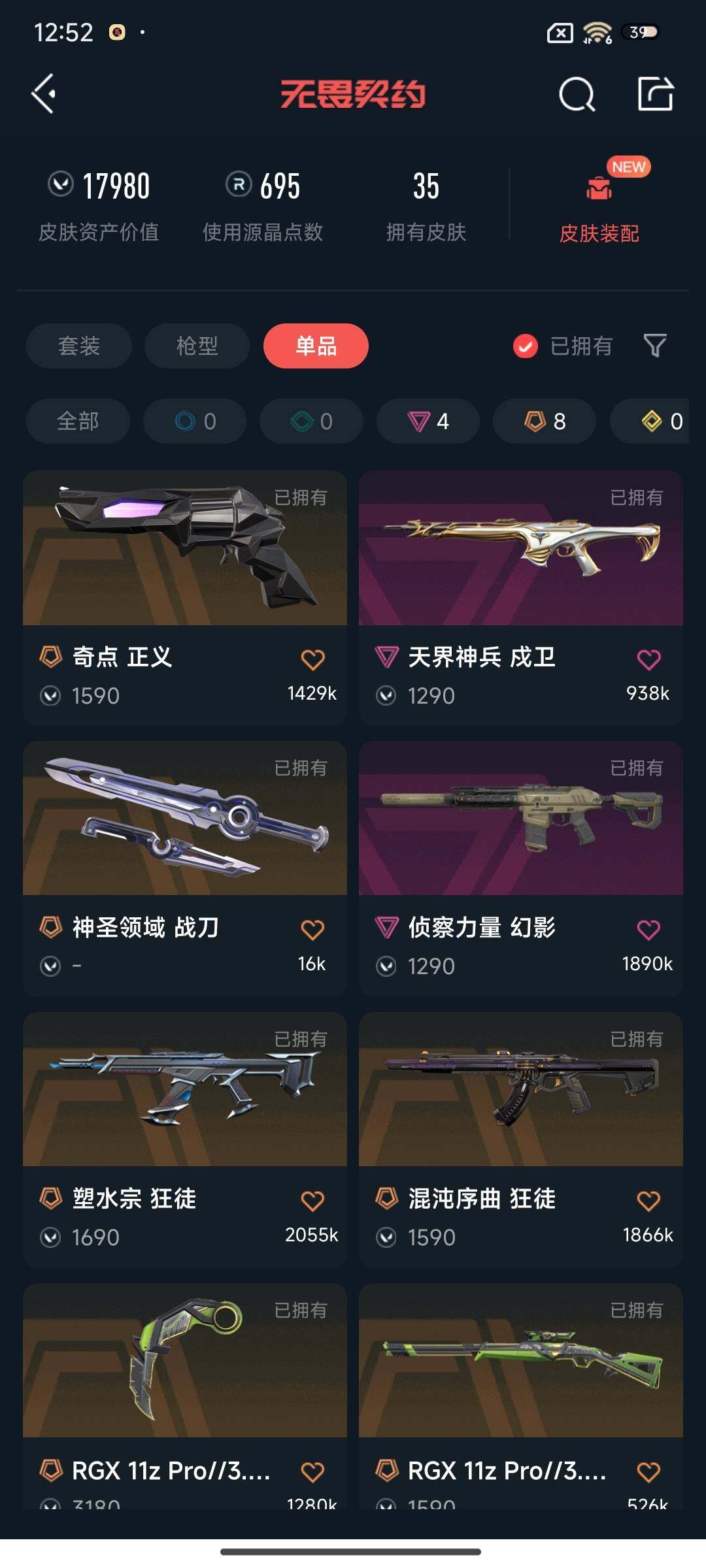This screenshot has width=706, height=1568.
Task: Share this skin collection page
Action: (x=655, y=94)
